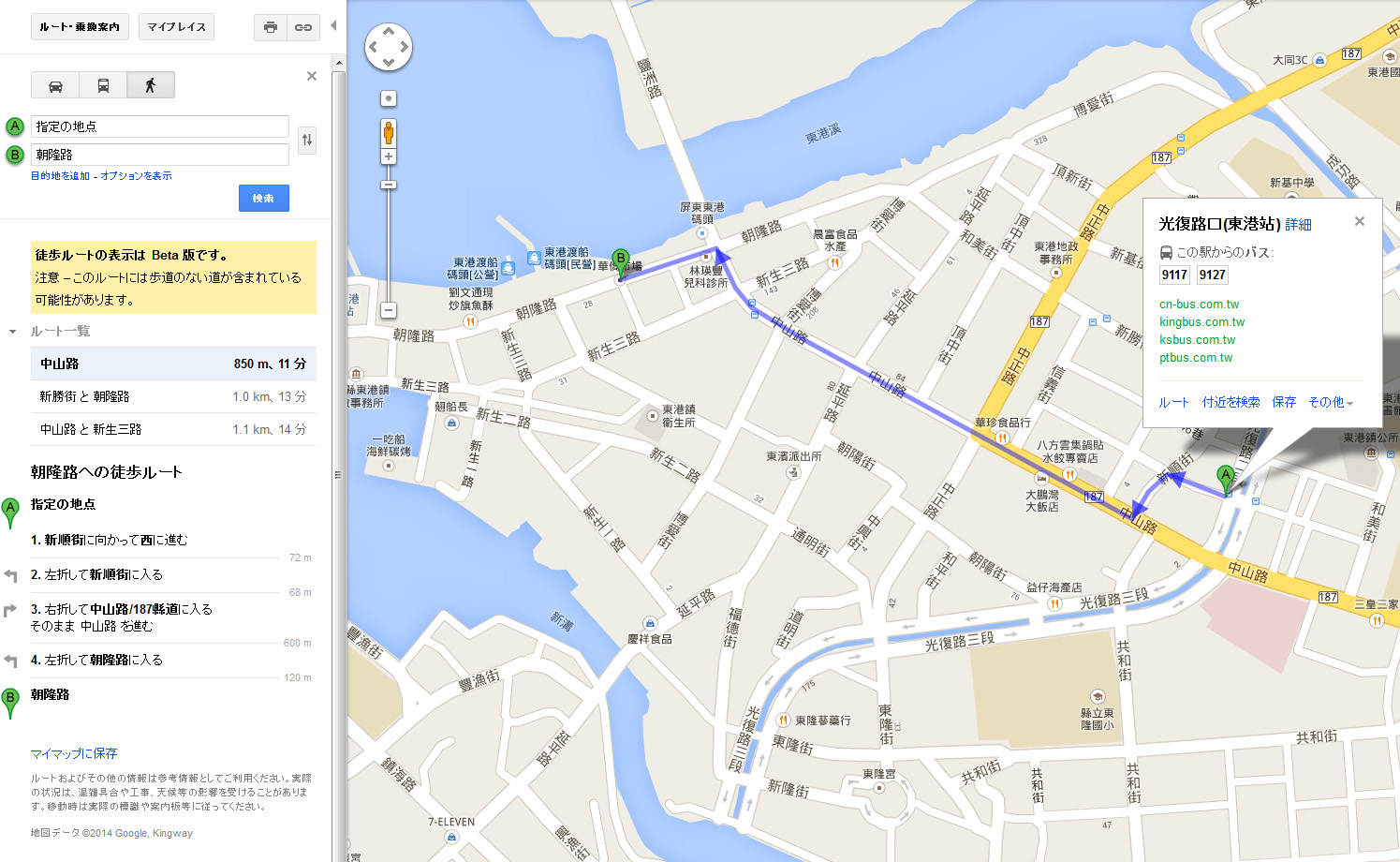This screenshot has height=862, width=1400.
Task: Print the directions with the printer icon
Action: pos(270,27)
